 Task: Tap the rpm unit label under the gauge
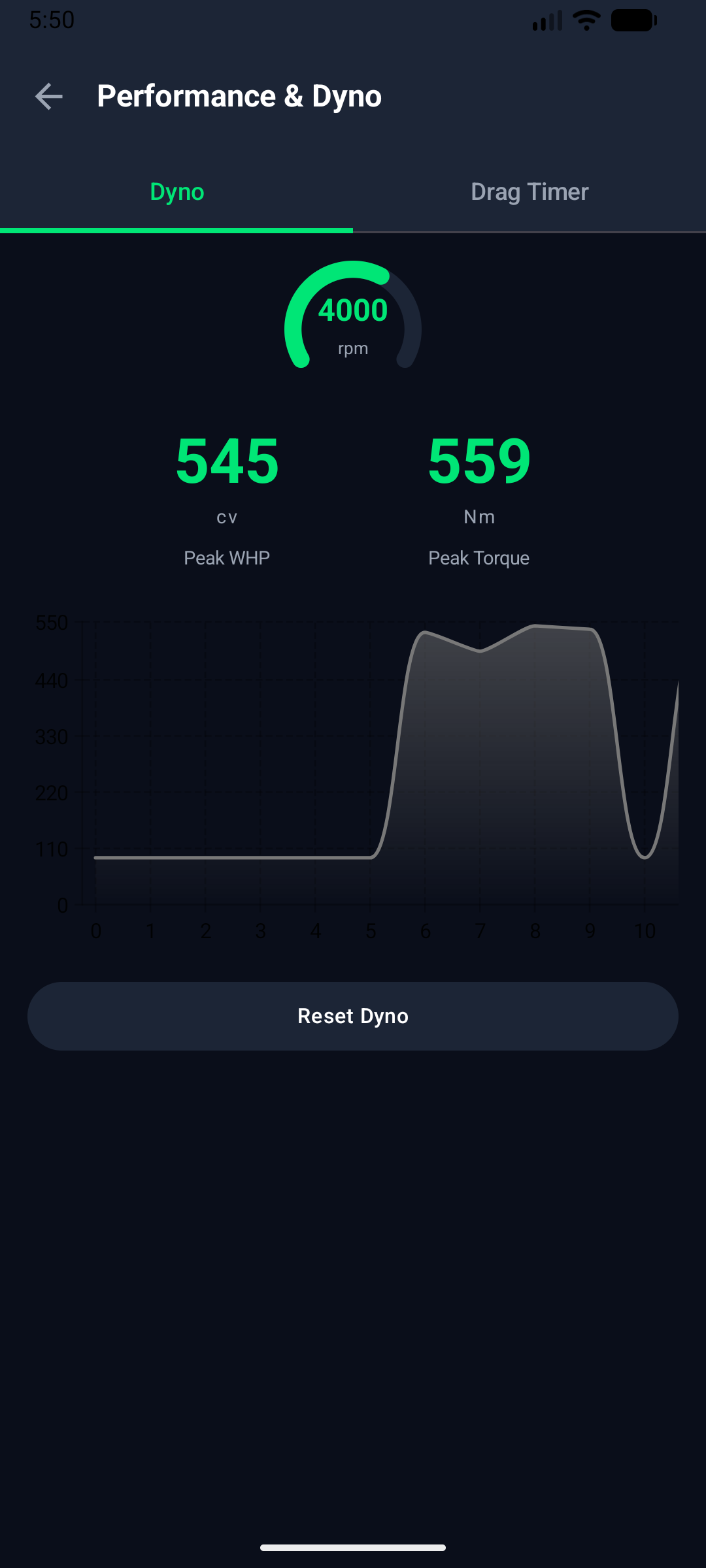tap(353, 348)
